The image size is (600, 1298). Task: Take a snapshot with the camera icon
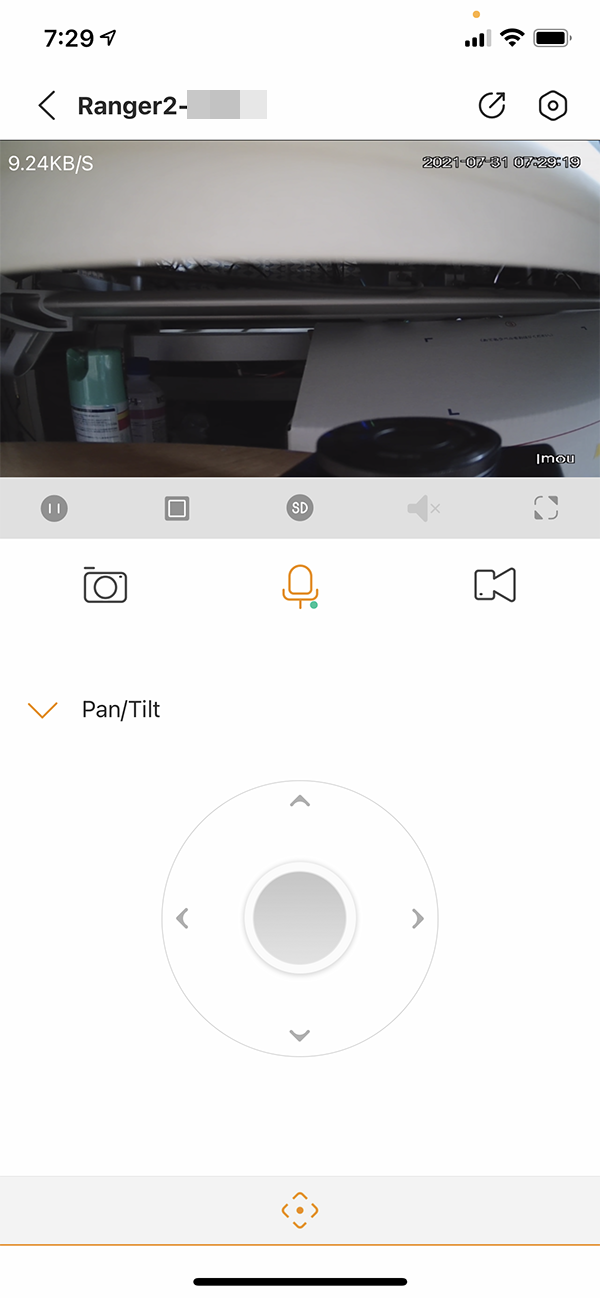105,585
